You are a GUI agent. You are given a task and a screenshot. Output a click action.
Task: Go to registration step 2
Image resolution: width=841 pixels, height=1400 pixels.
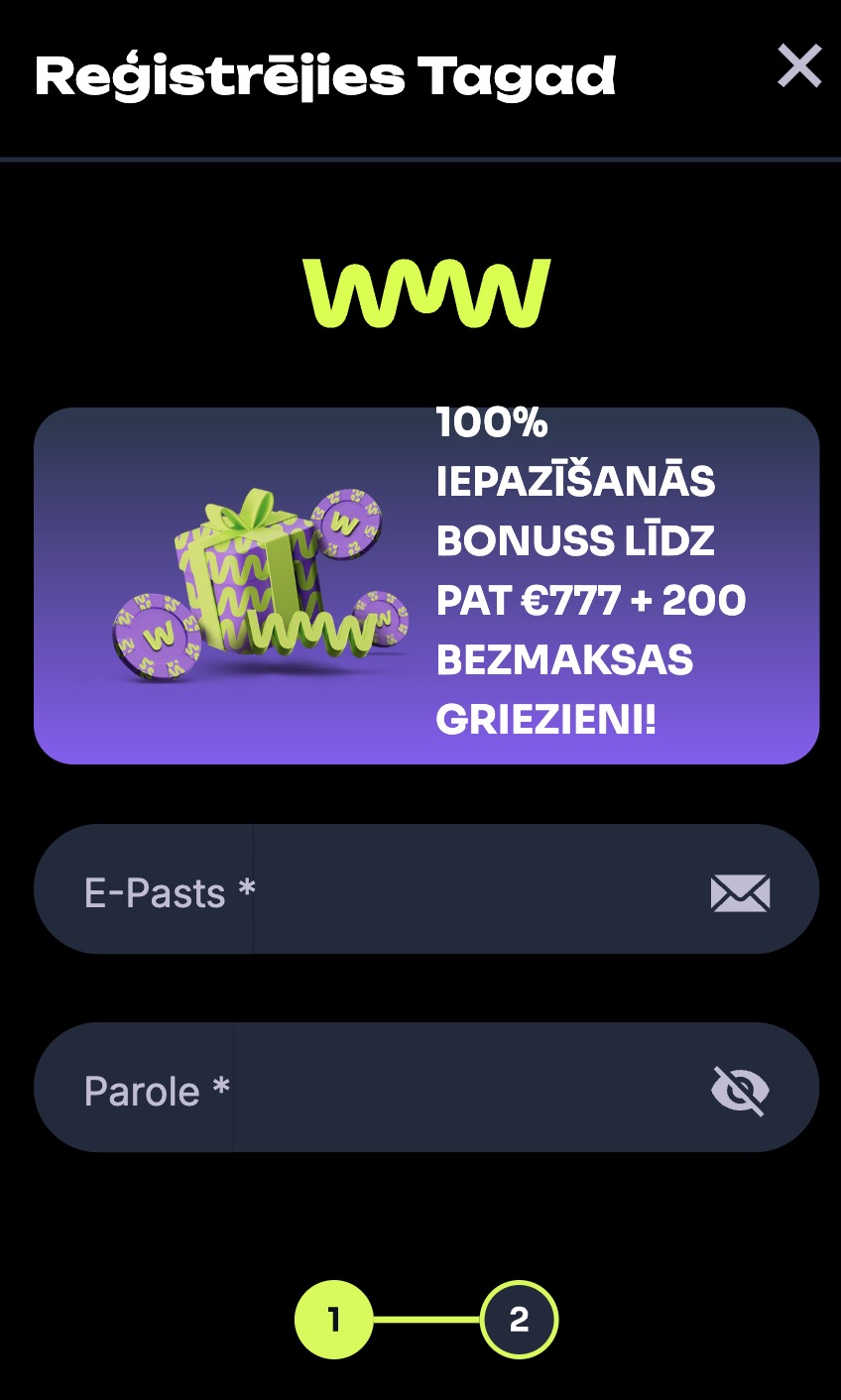(519, 1320)
